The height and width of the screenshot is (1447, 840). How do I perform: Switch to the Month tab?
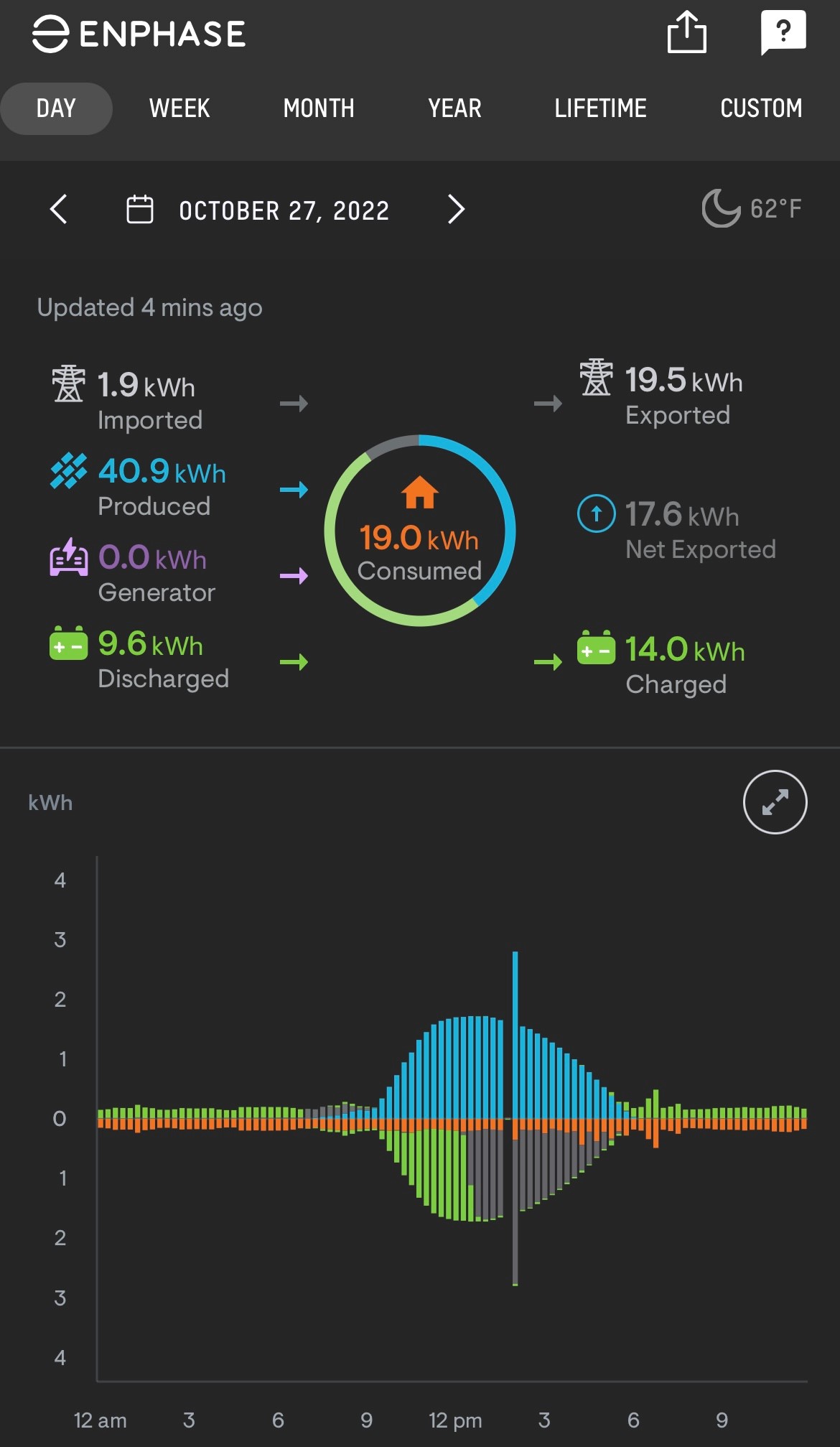319,108
